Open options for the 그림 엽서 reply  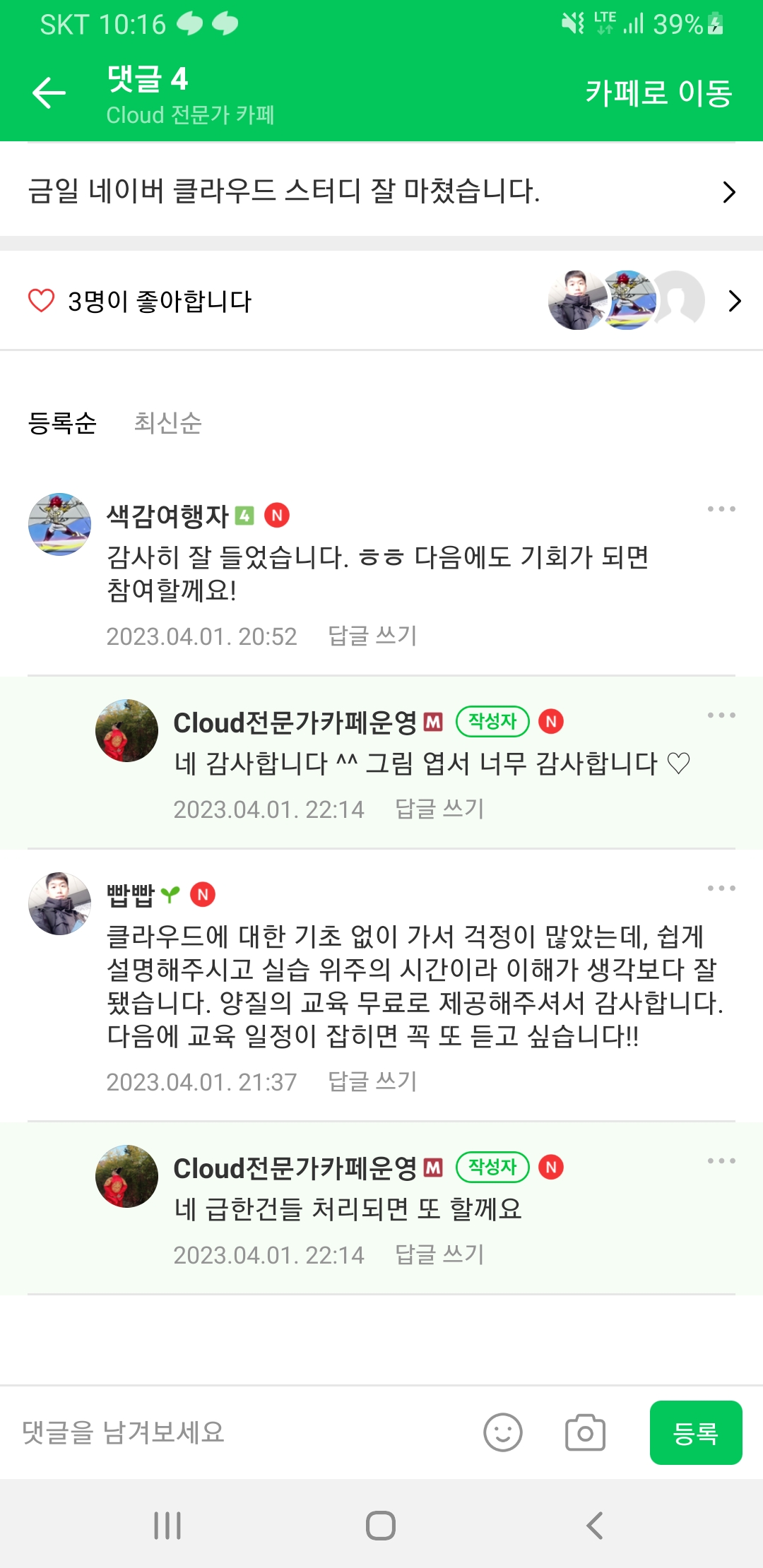click(721, 715)
